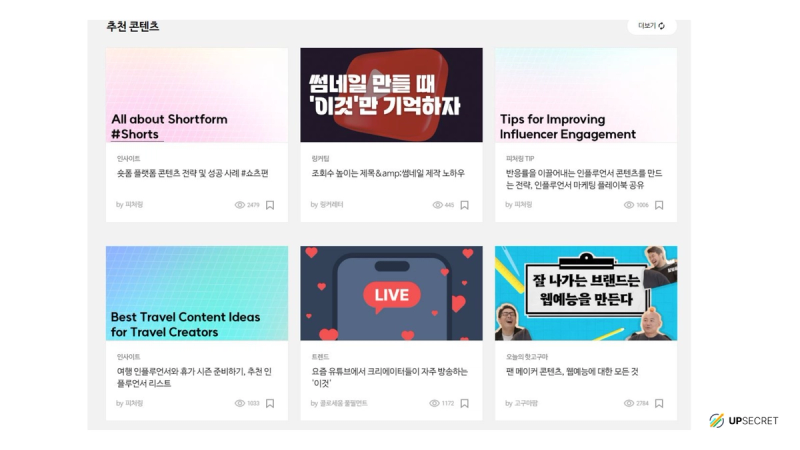Viewport: 800px width, 450px height.
Task: Open the 잘 나가는 브랜드는 웹예능을 만든다 card
Action: [586, 294]
